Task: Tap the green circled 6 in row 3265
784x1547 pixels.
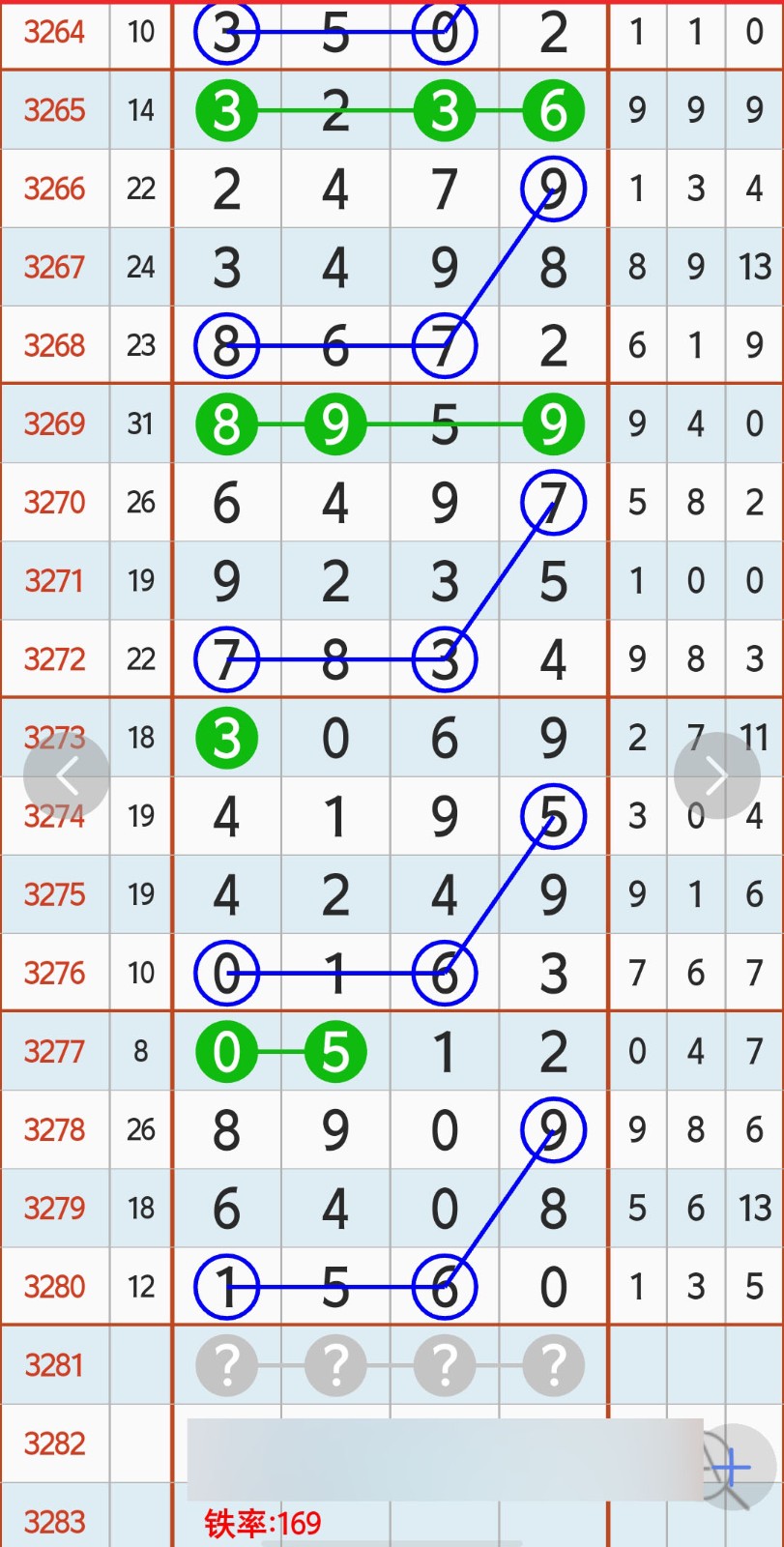Action: [x=552, y=110]
